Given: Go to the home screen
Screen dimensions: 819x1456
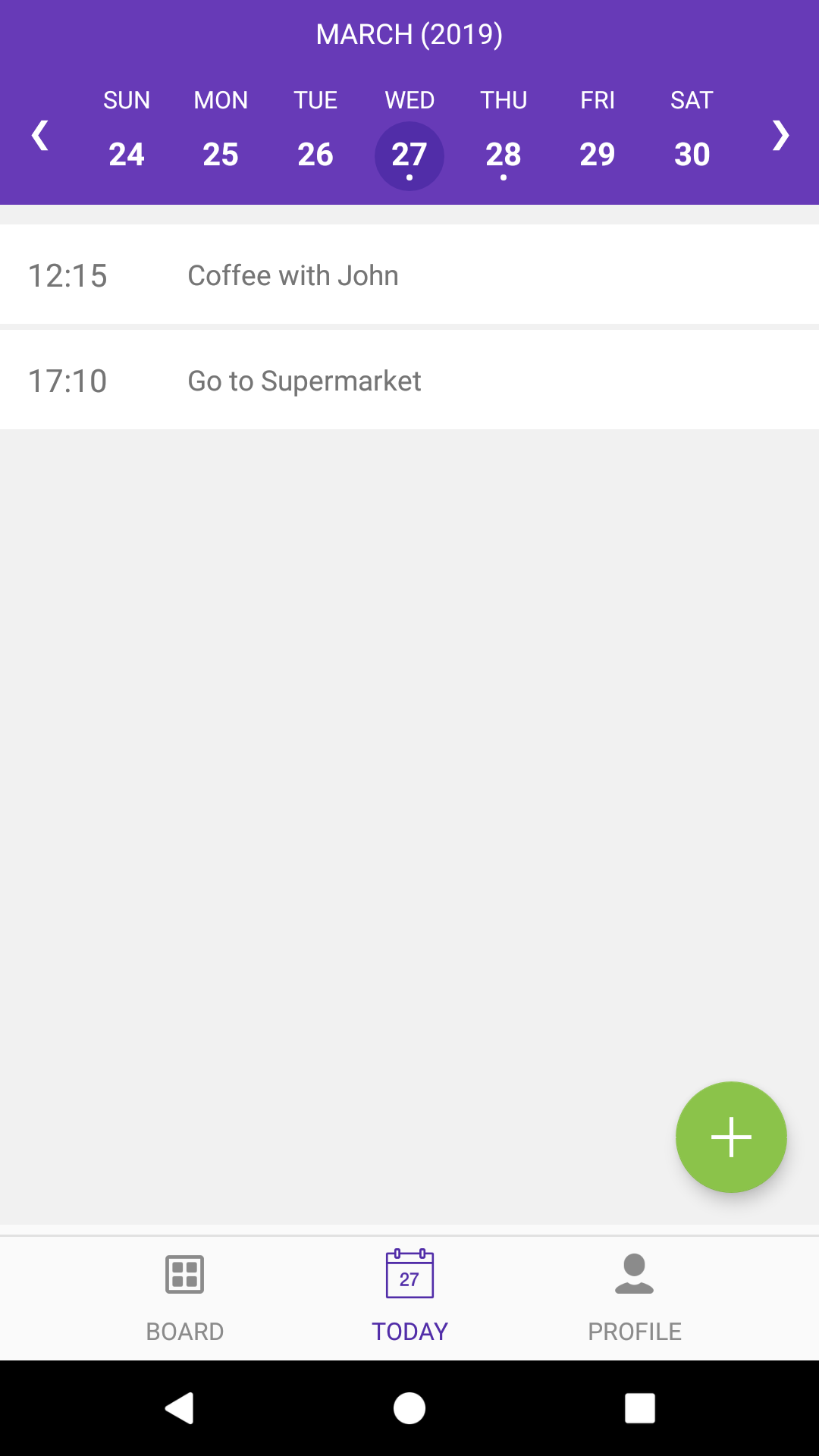Looking at the screenshot, I should click(409, 1408).
